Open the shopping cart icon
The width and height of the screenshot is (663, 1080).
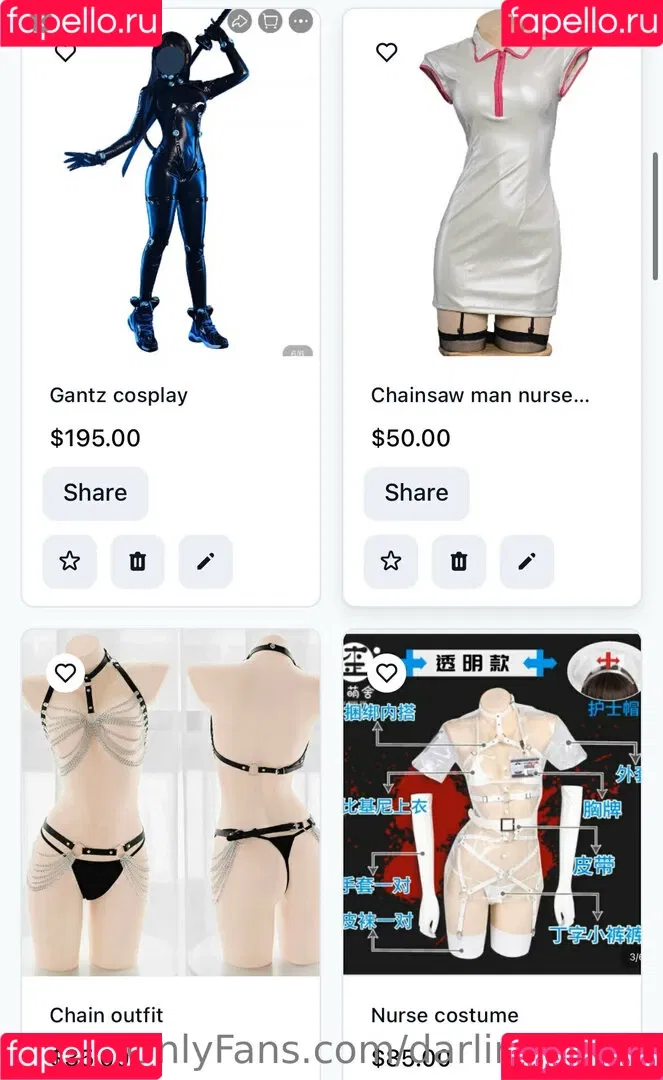click(x=269, y=22)
